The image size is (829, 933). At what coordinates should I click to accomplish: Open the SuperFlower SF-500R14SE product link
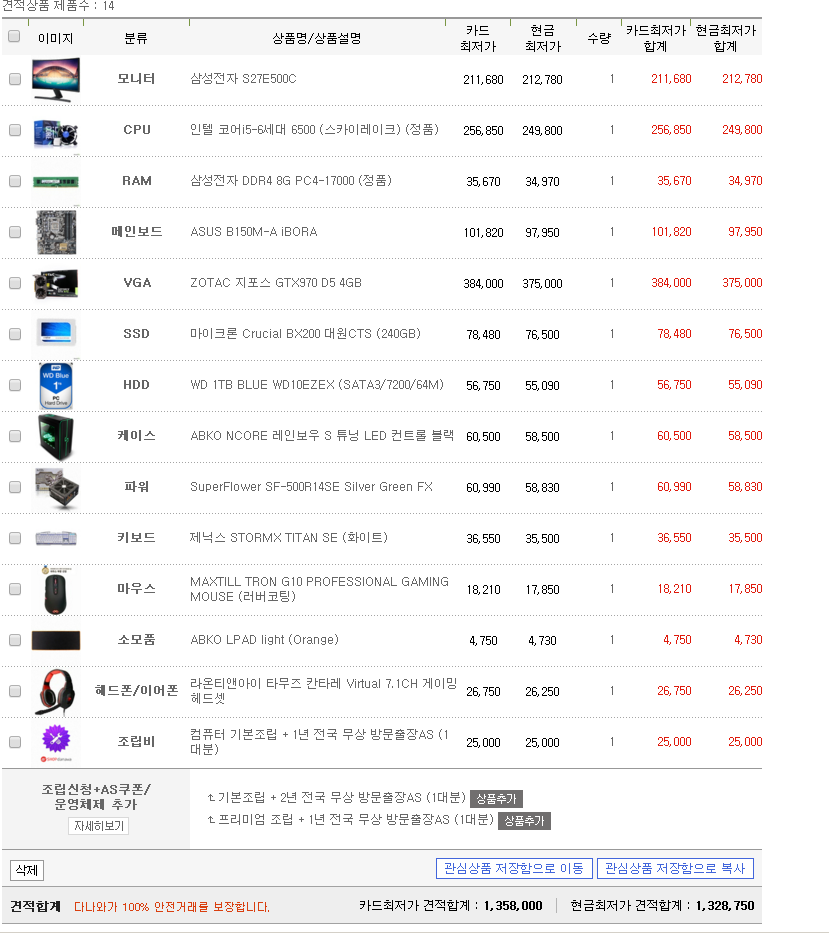tap(311, 487)
